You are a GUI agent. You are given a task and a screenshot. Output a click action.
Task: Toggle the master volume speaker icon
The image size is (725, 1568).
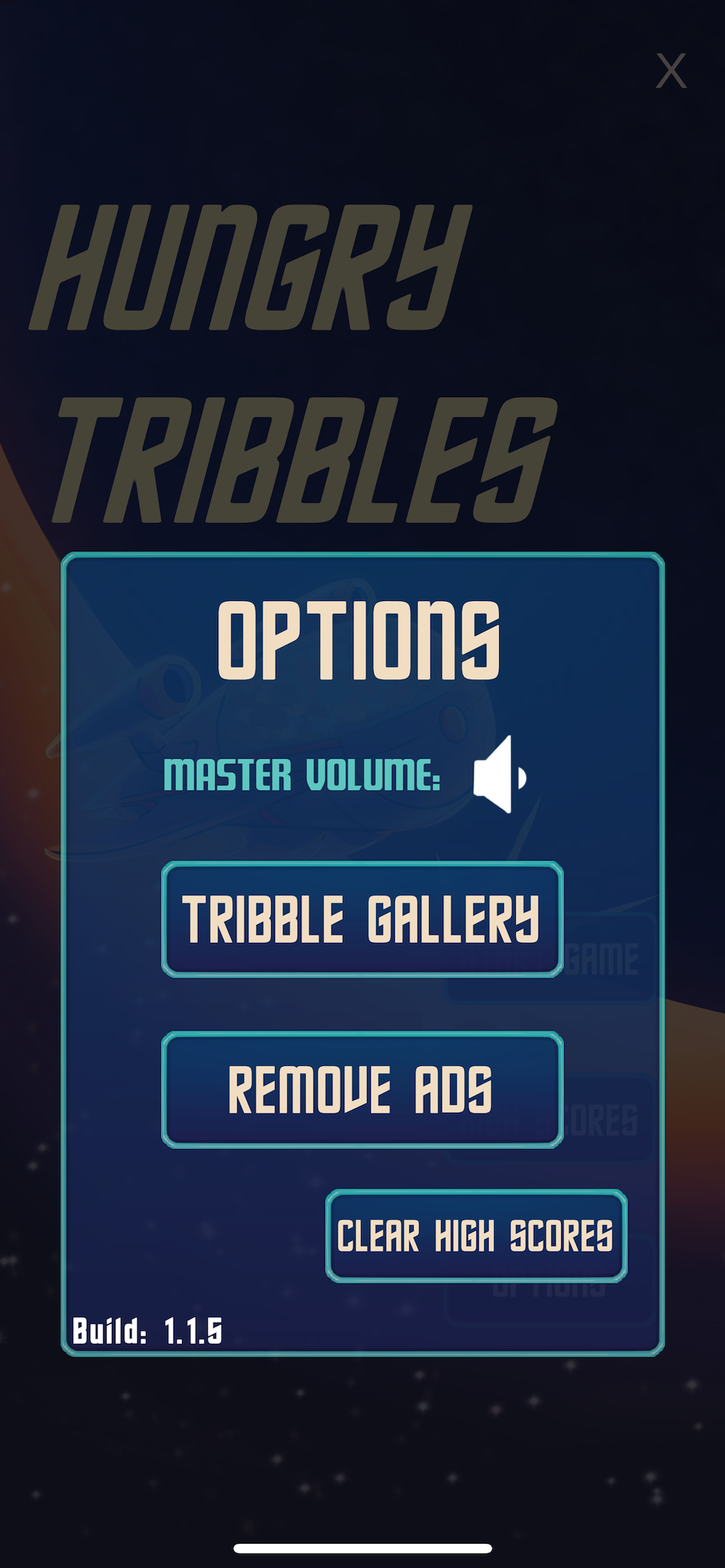(498, 775)
